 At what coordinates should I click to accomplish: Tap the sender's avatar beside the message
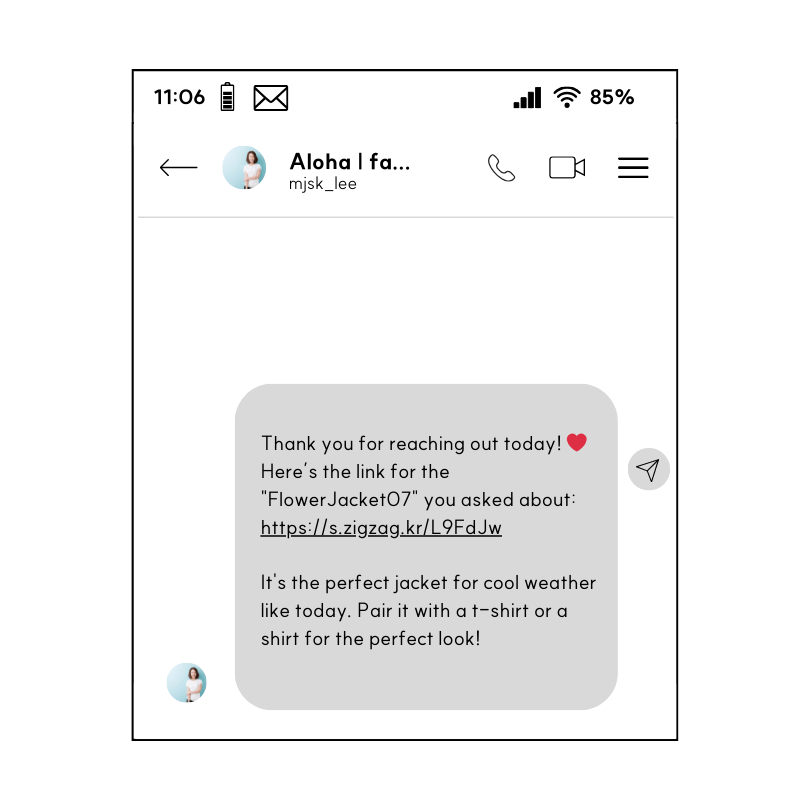186,683
